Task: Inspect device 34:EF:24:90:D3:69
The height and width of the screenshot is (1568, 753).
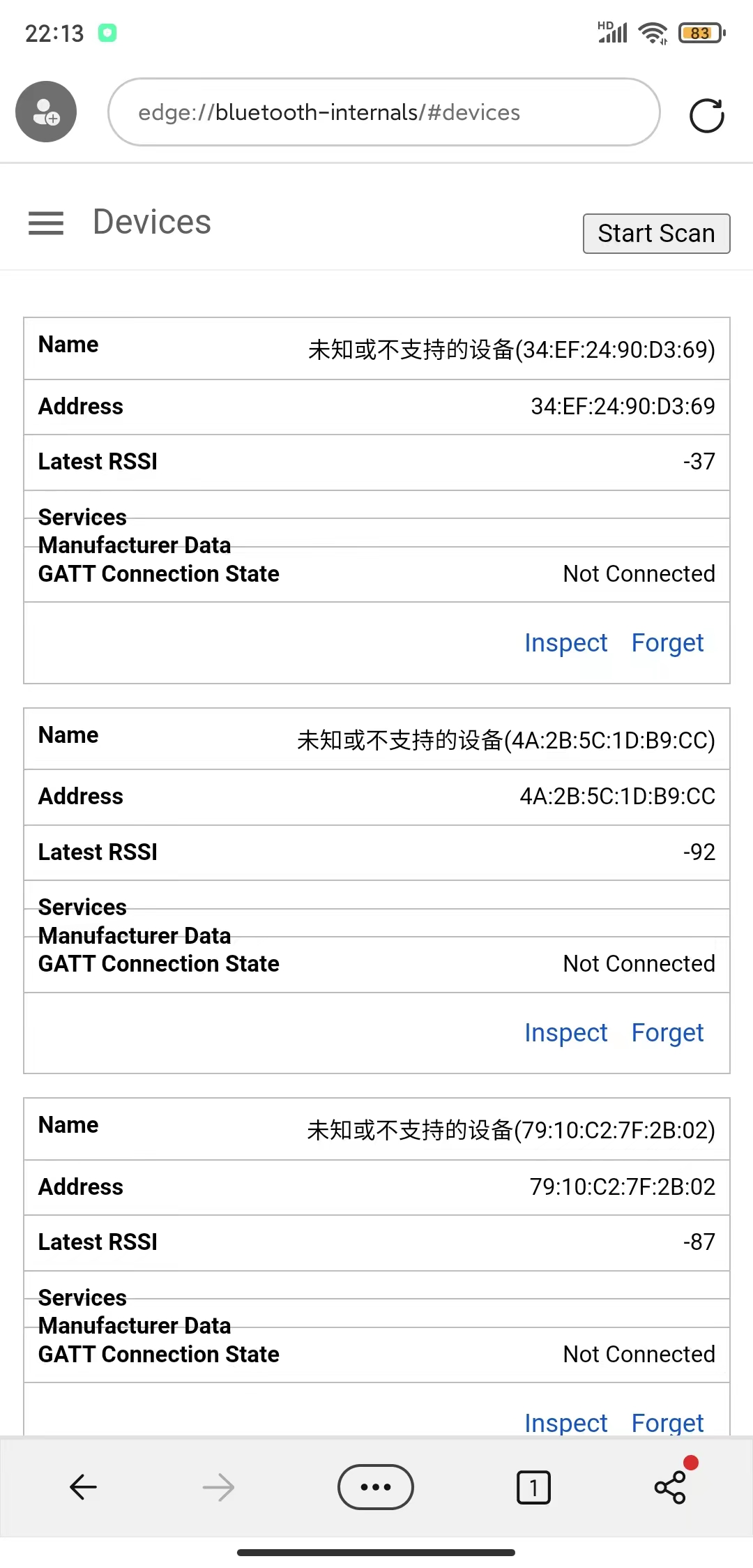Action: tap(565, 642)
